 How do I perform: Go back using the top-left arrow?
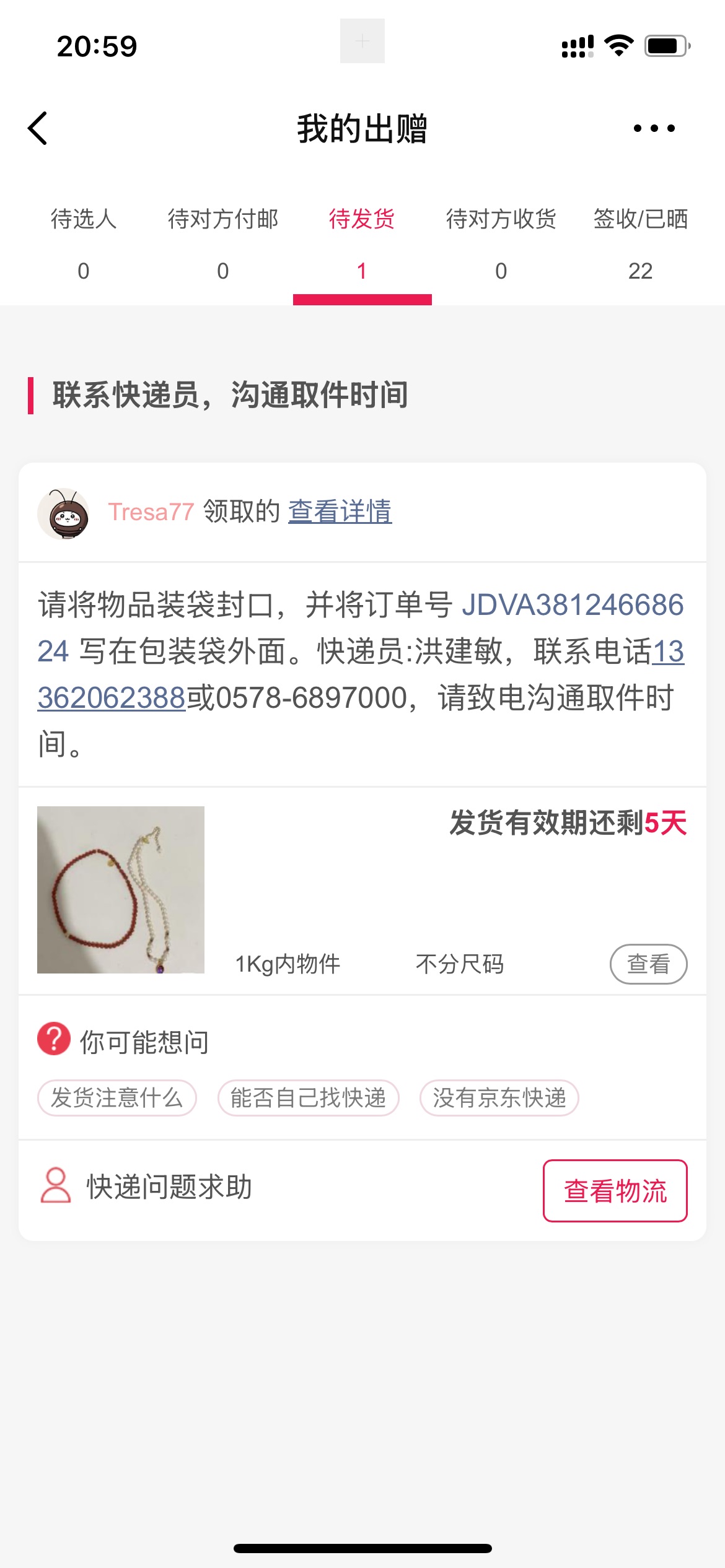38,129
